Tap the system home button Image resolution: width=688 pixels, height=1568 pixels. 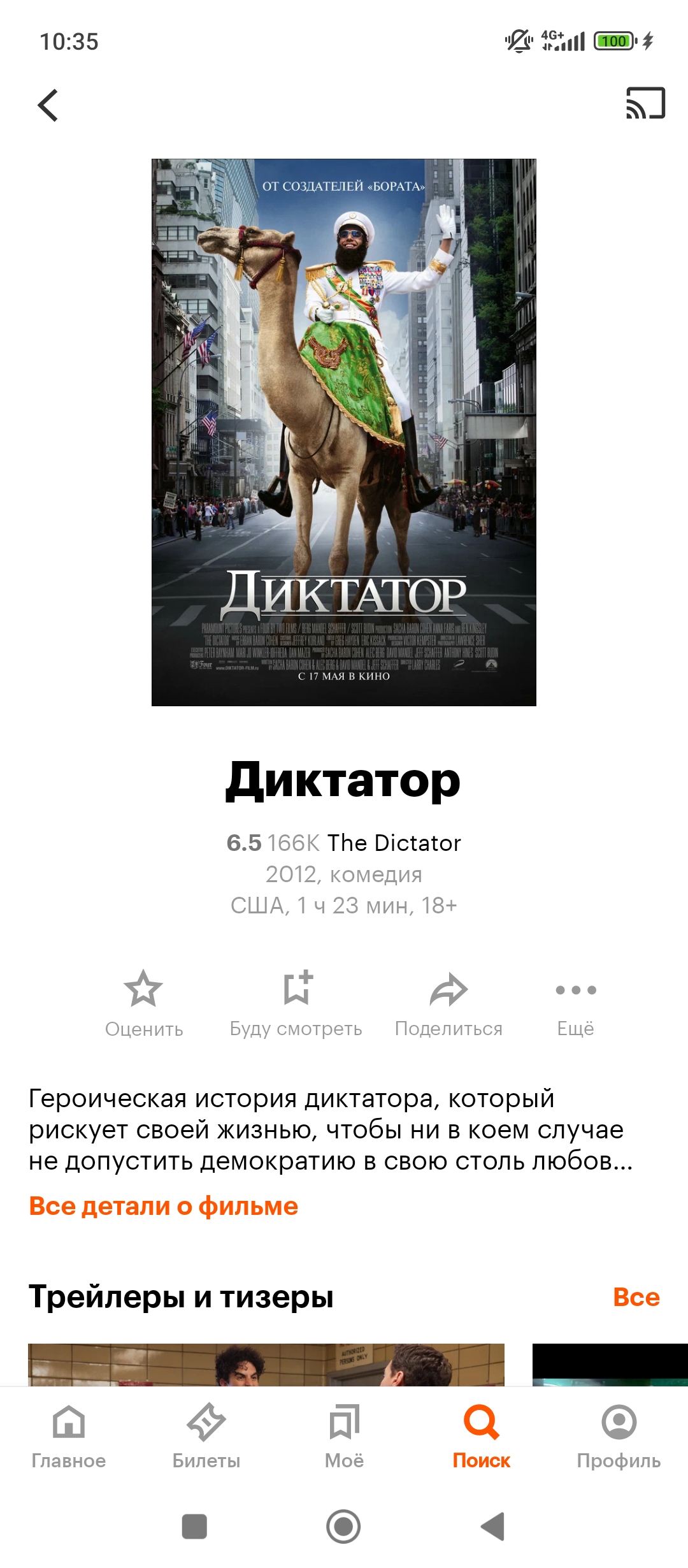[343, 1527]
